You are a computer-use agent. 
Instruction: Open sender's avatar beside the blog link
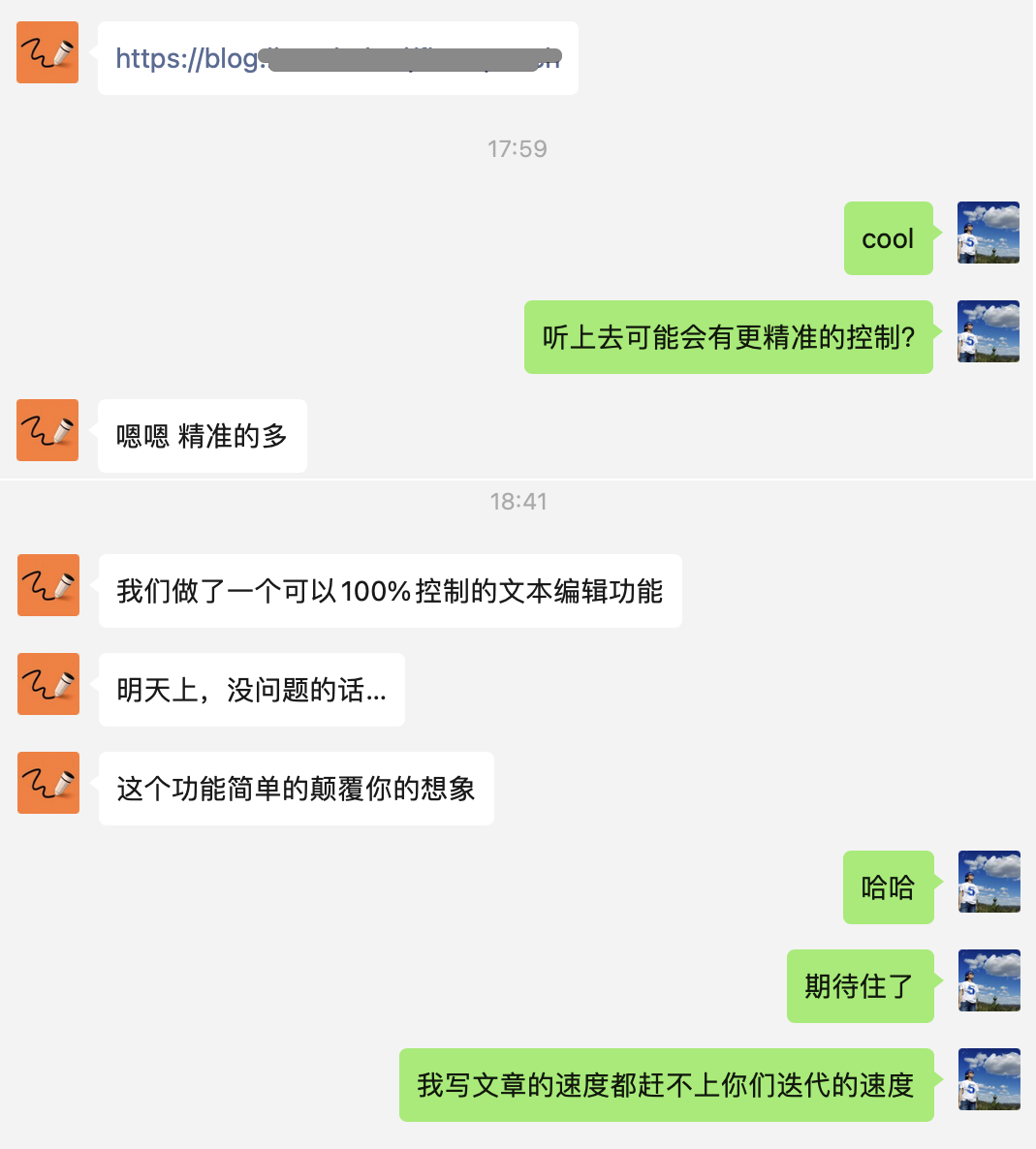coord(47,52)
